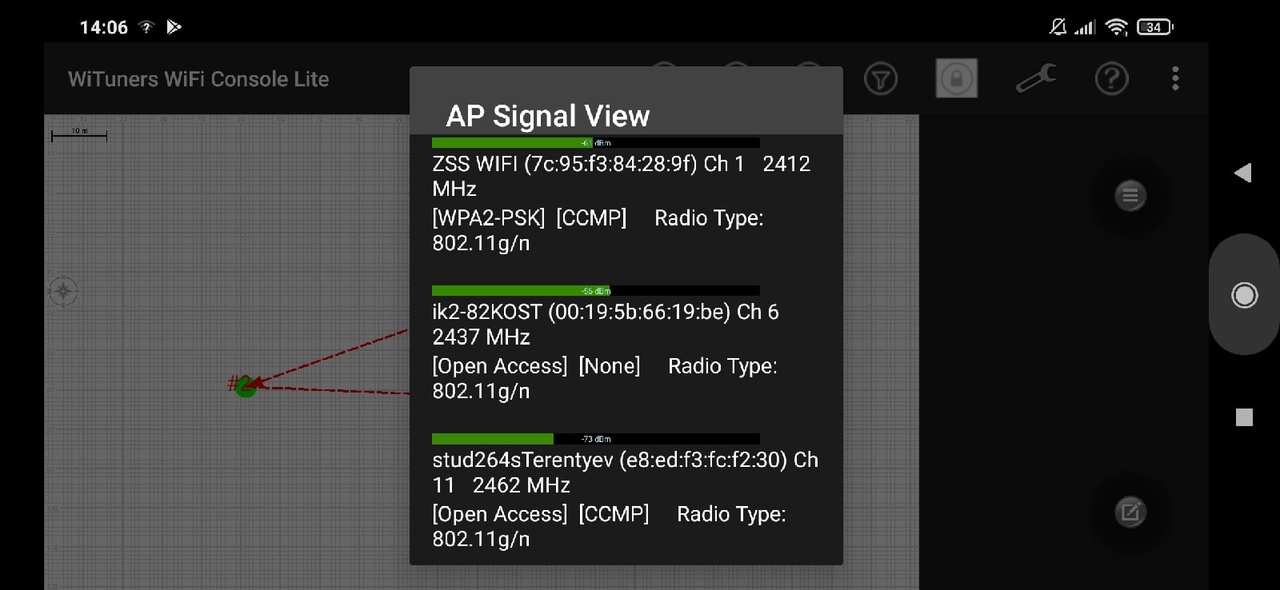Viewport: 1280px width, 590px height.
Task: Tap the round edit note button
Action: 1130,513
